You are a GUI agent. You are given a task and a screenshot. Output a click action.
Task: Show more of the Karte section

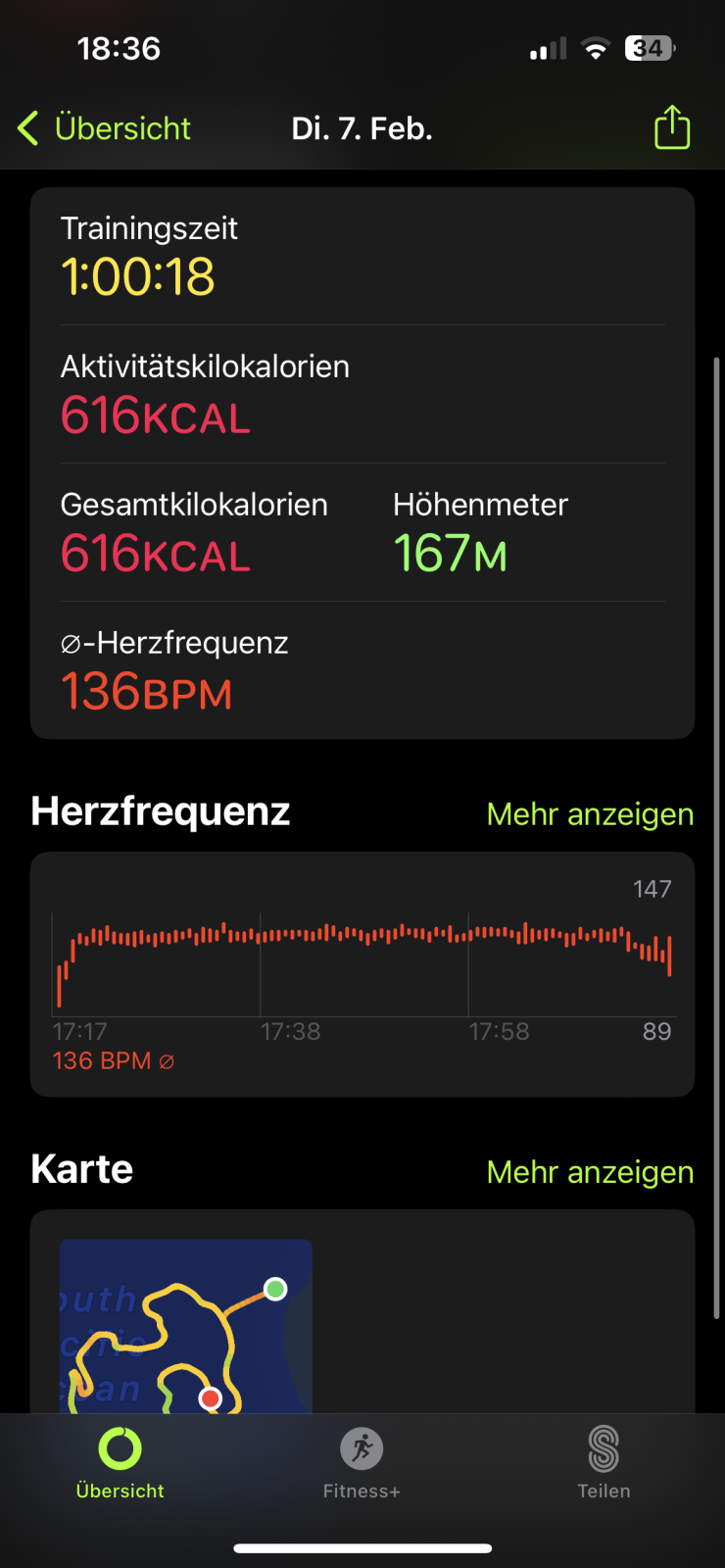(x=590, y=1172)
